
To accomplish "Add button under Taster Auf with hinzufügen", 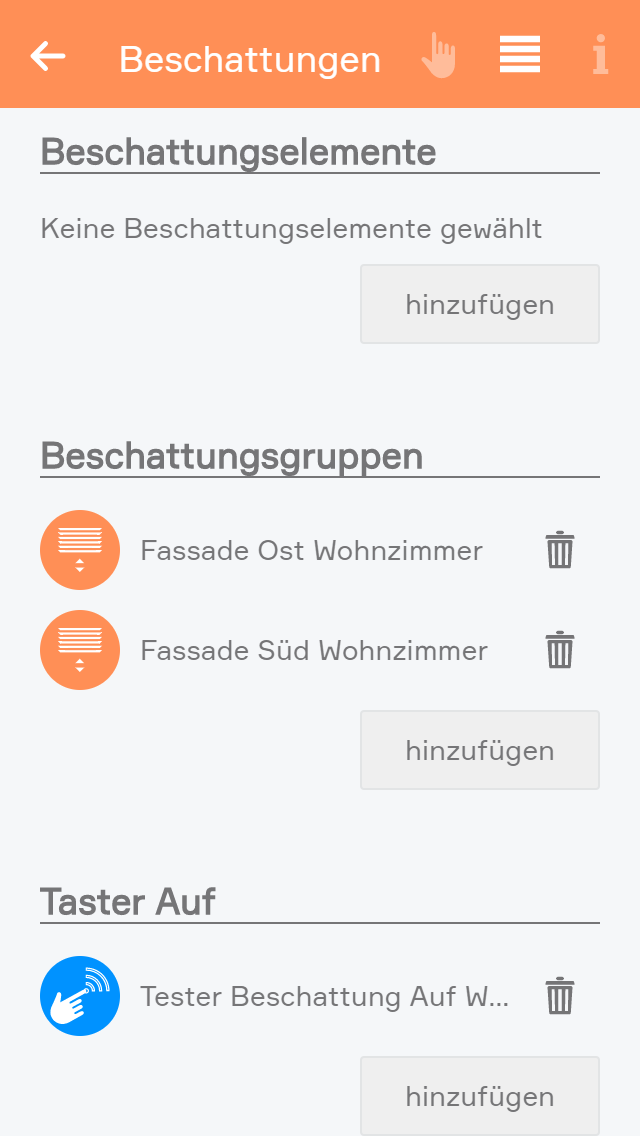I will pyautogui.click(x=479, y=1096).
